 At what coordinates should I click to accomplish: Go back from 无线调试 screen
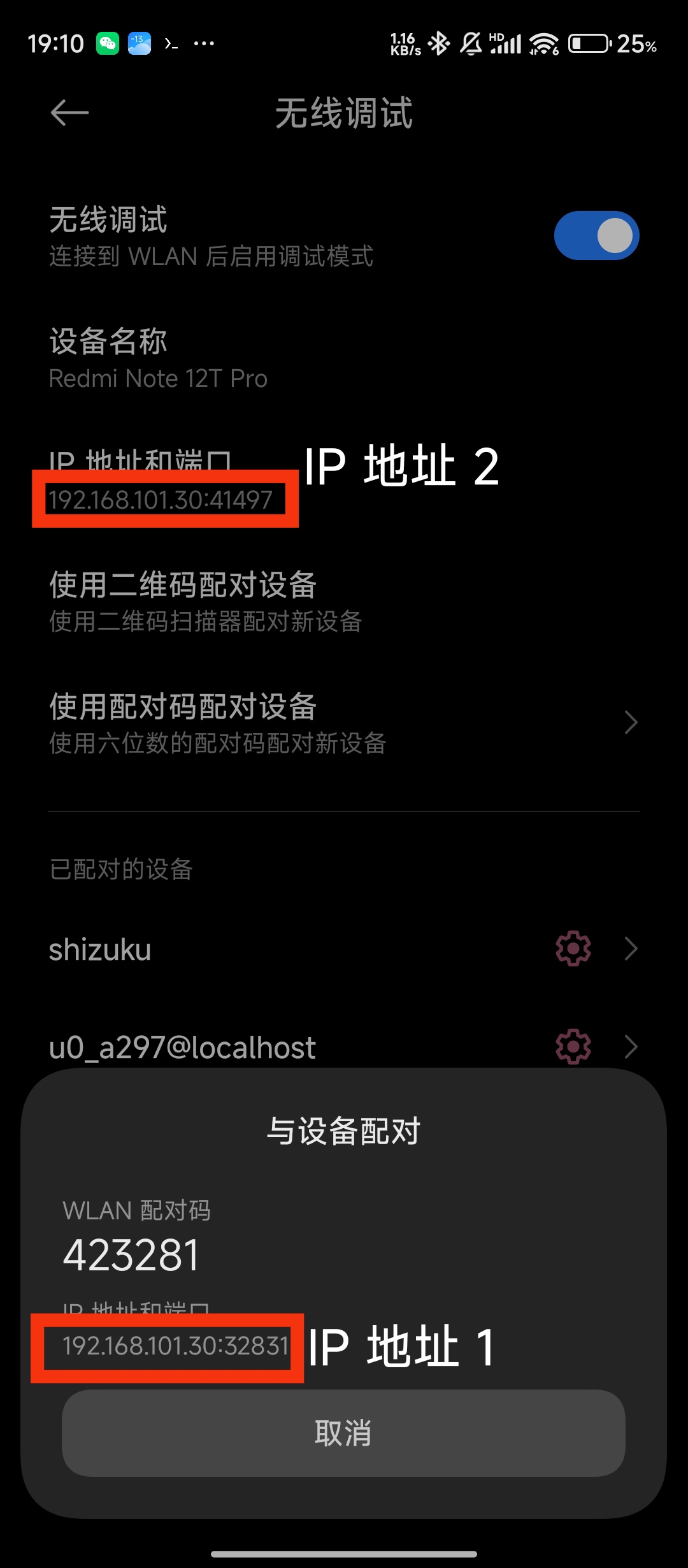(x=69, y=113)
